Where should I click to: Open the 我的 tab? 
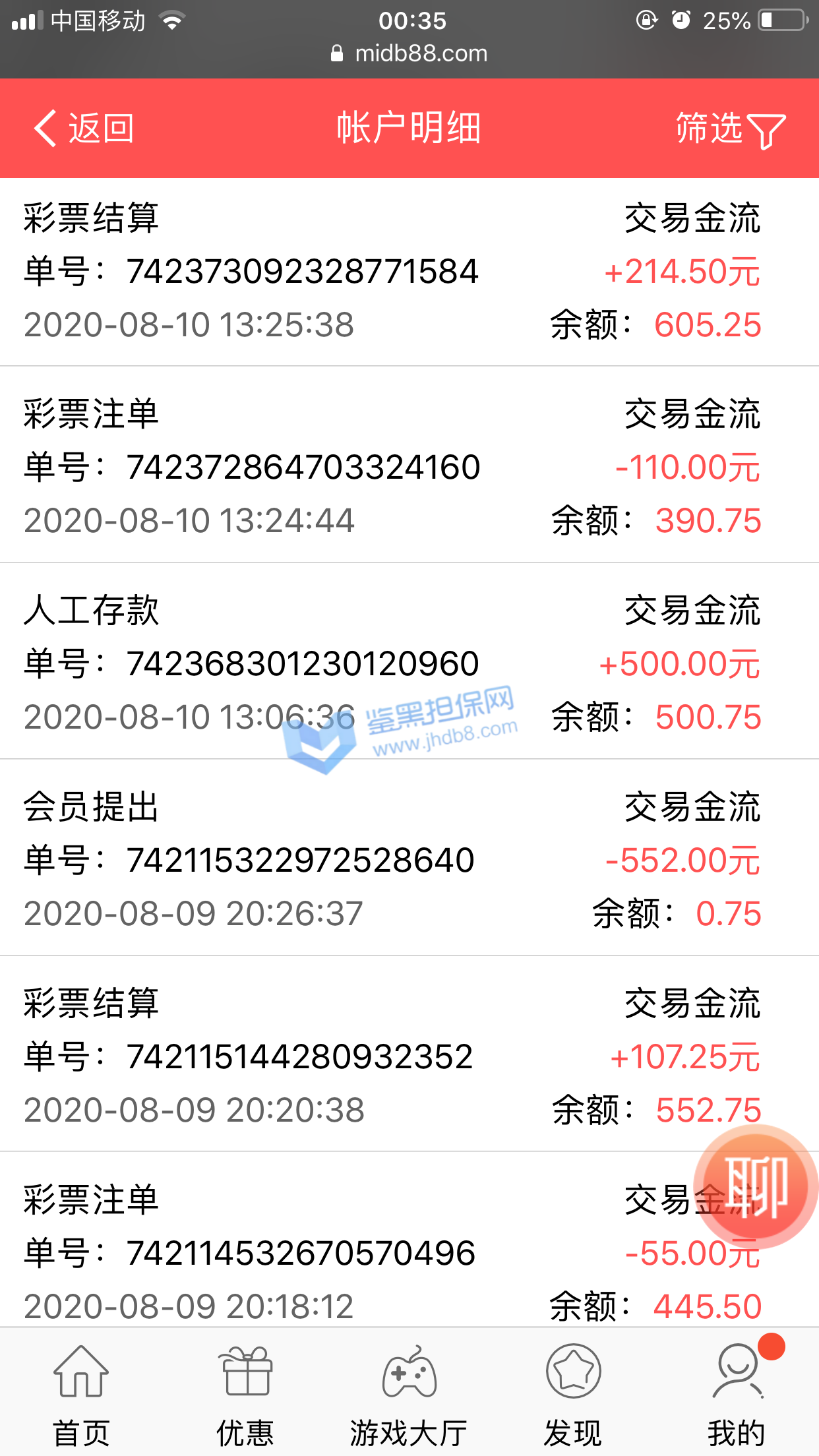click(736, 1393)
